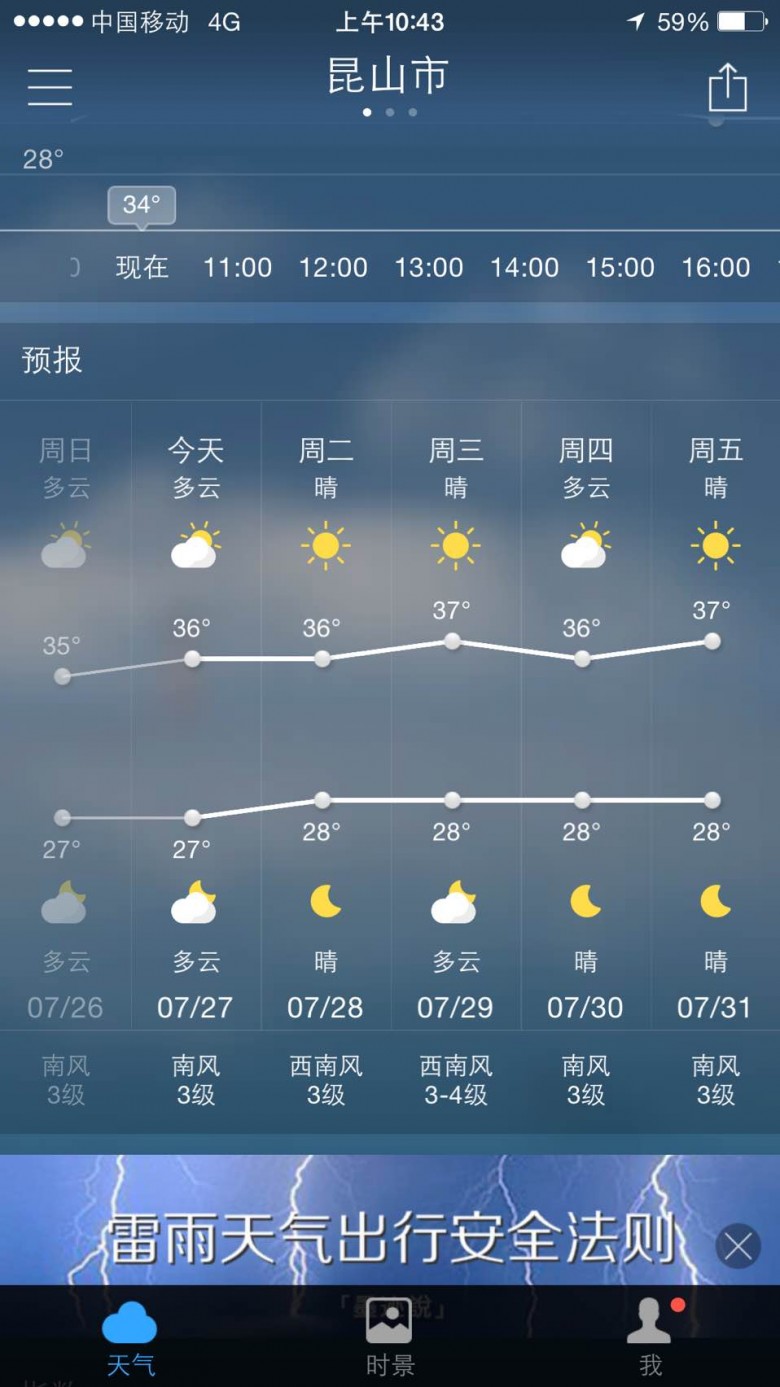
Task: Dismiss the thunderstorm safety banner
Action: click(738, 1246)
